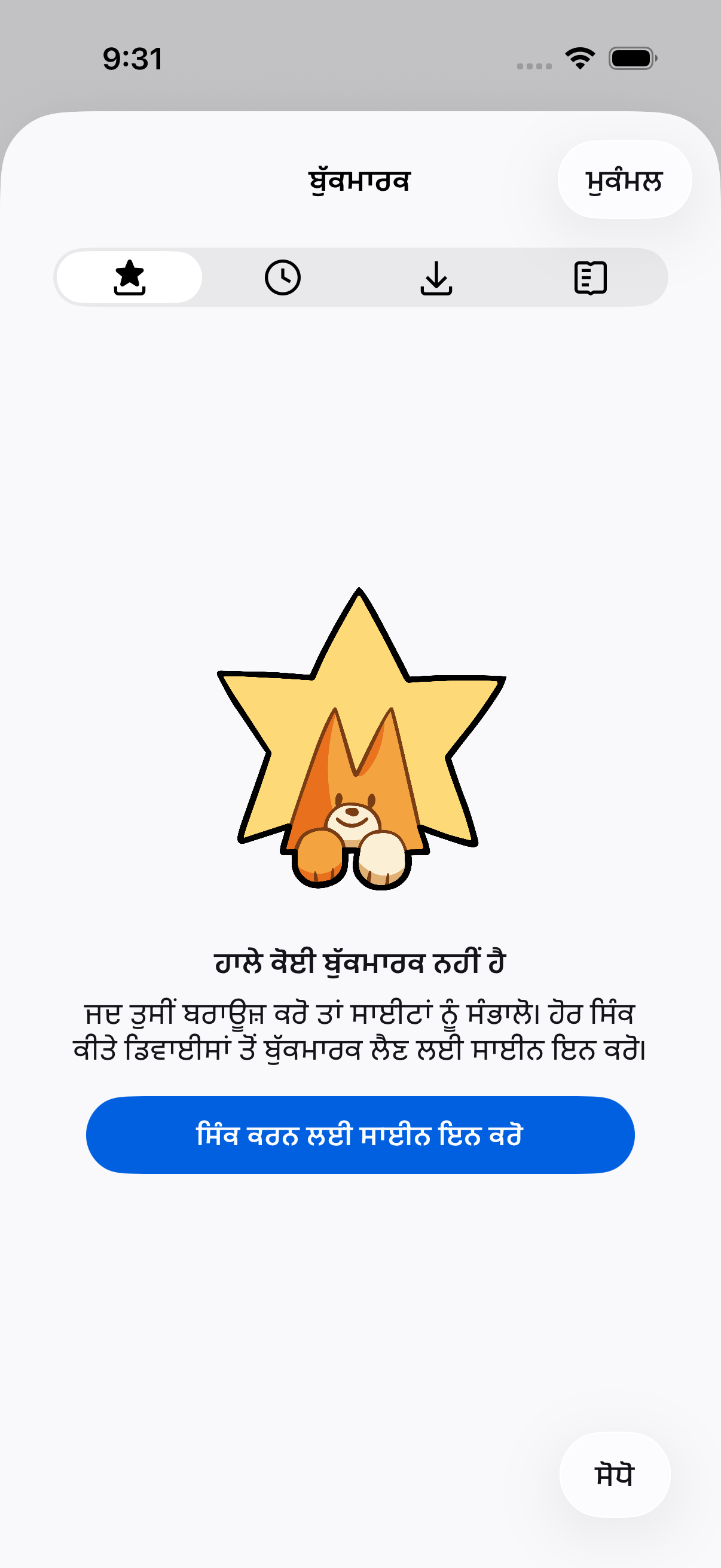Switch to the history clock tab
Screen dimensions: 721x1568
[x=283, y=277]
